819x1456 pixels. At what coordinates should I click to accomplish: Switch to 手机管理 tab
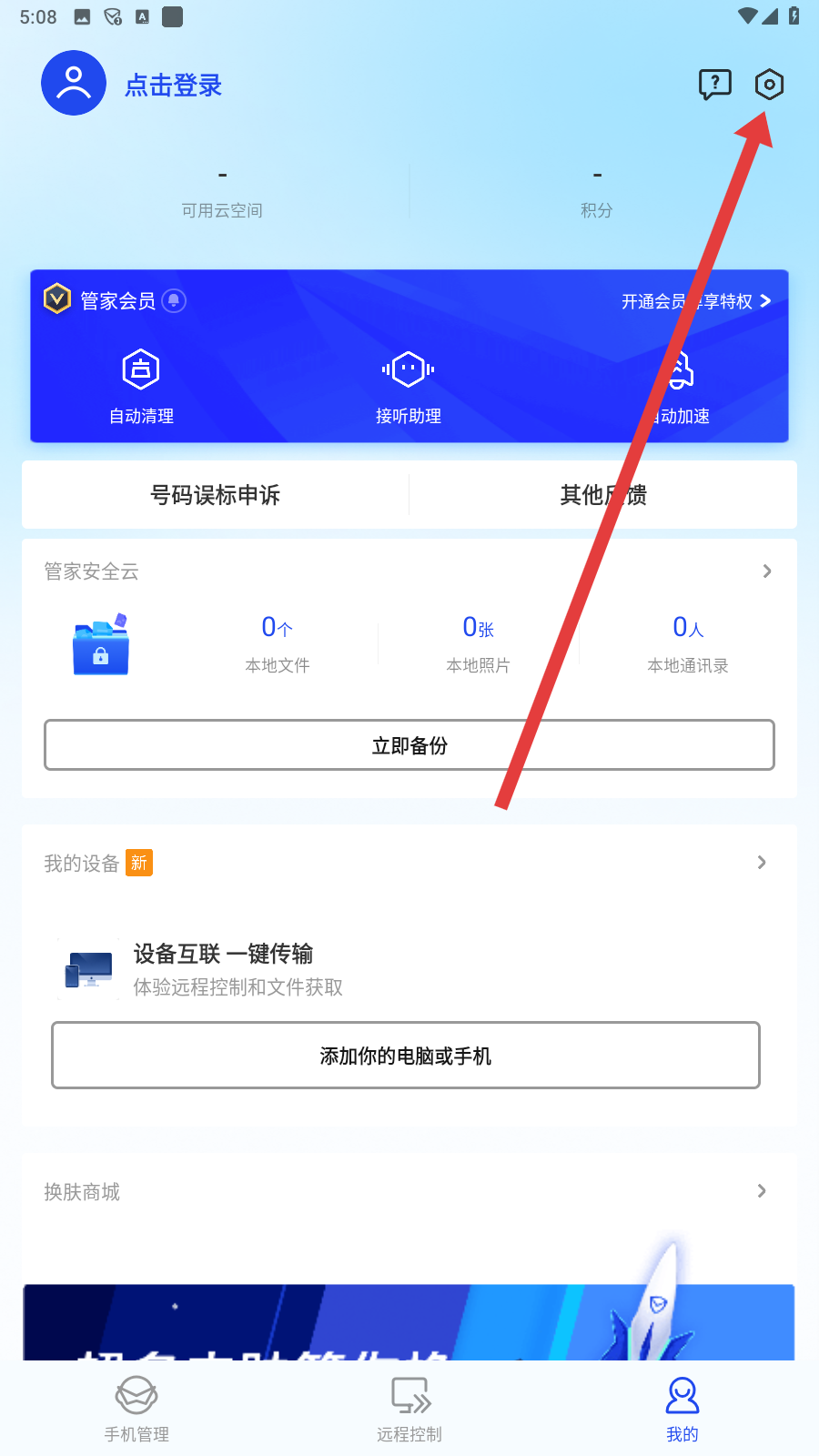pos(136,1410)
